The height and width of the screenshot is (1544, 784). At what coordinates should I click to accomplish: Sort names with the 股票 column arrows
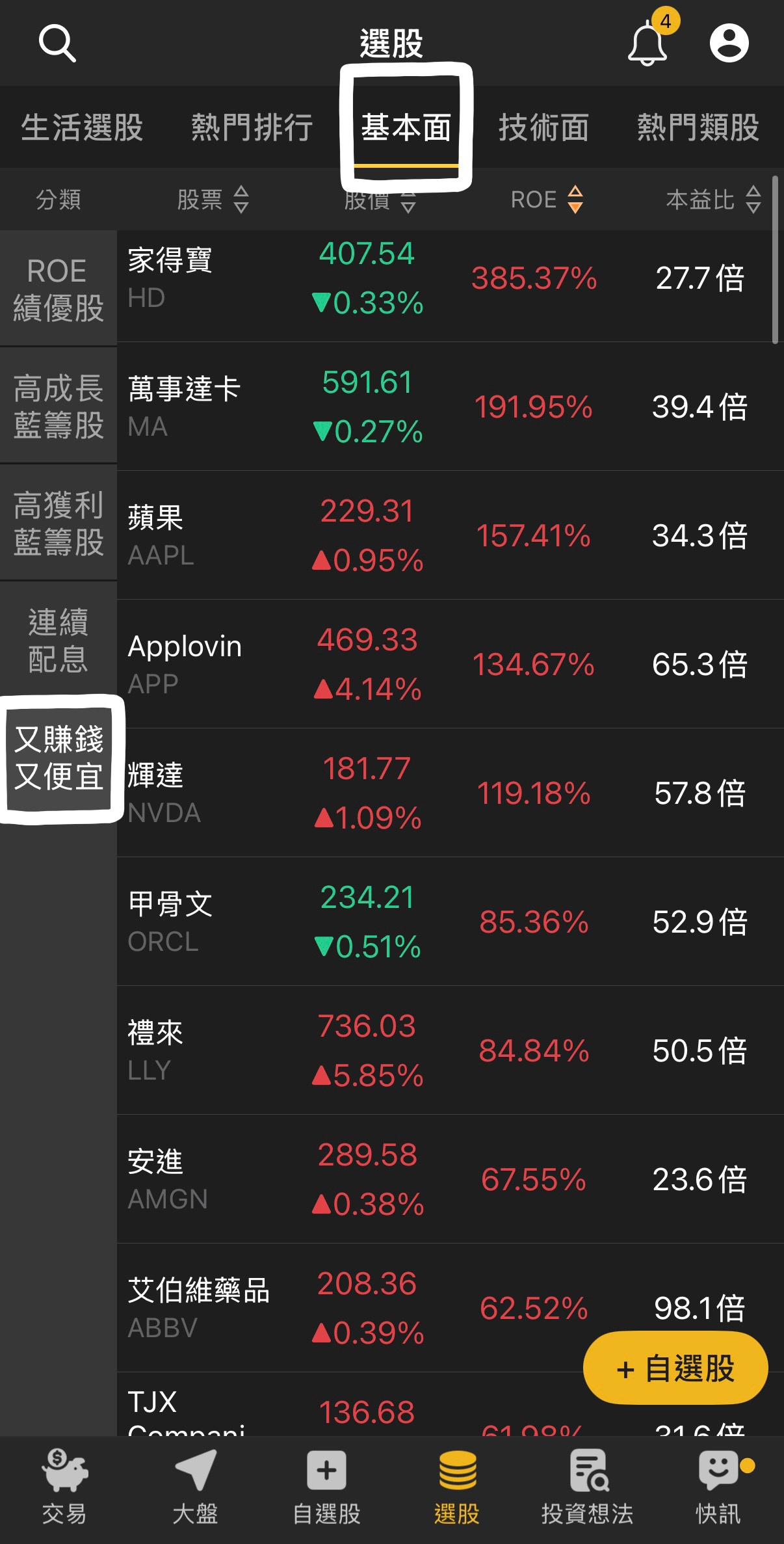tap(241, 200)
